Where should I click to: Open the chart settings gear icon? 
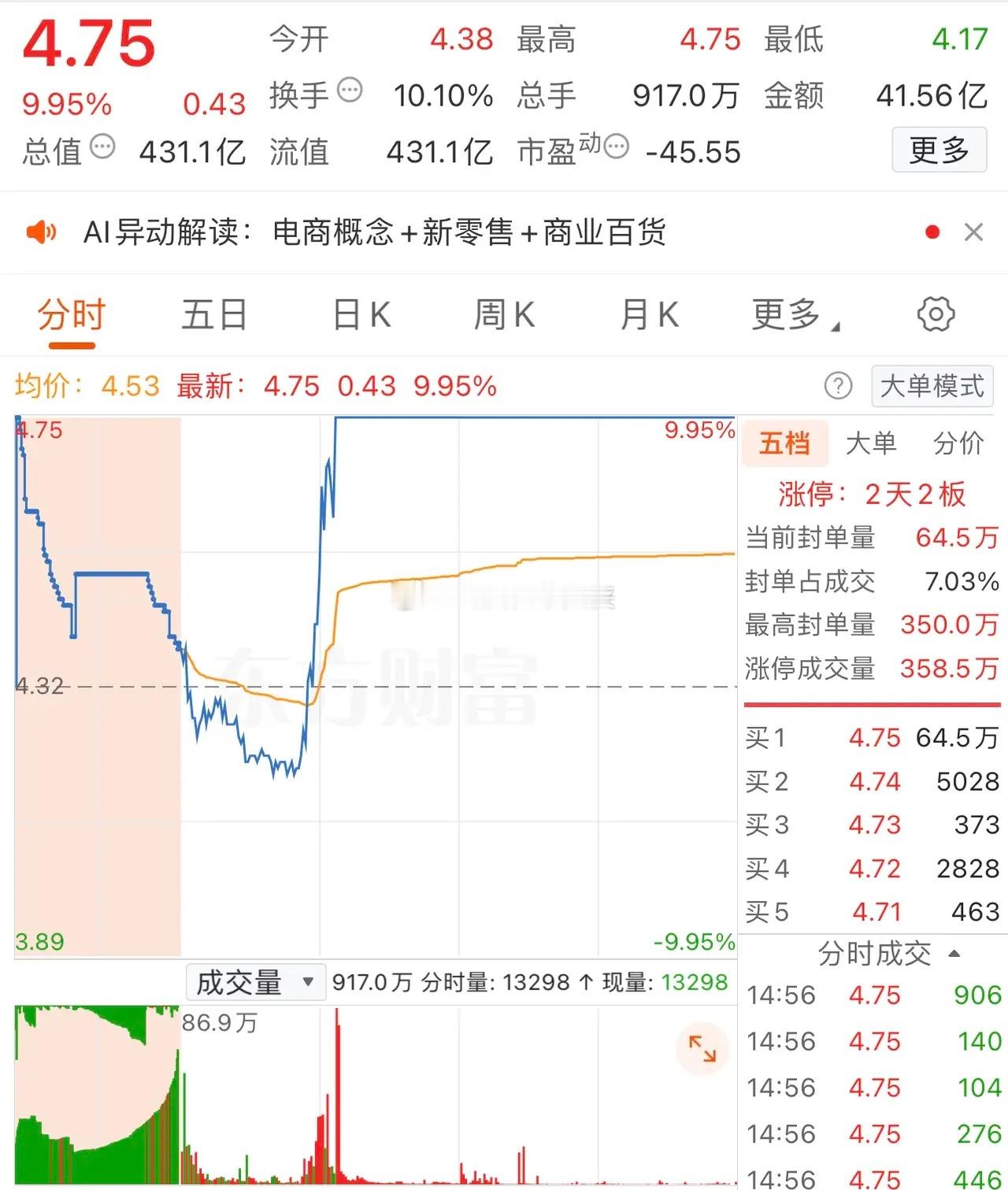point(936,313)
